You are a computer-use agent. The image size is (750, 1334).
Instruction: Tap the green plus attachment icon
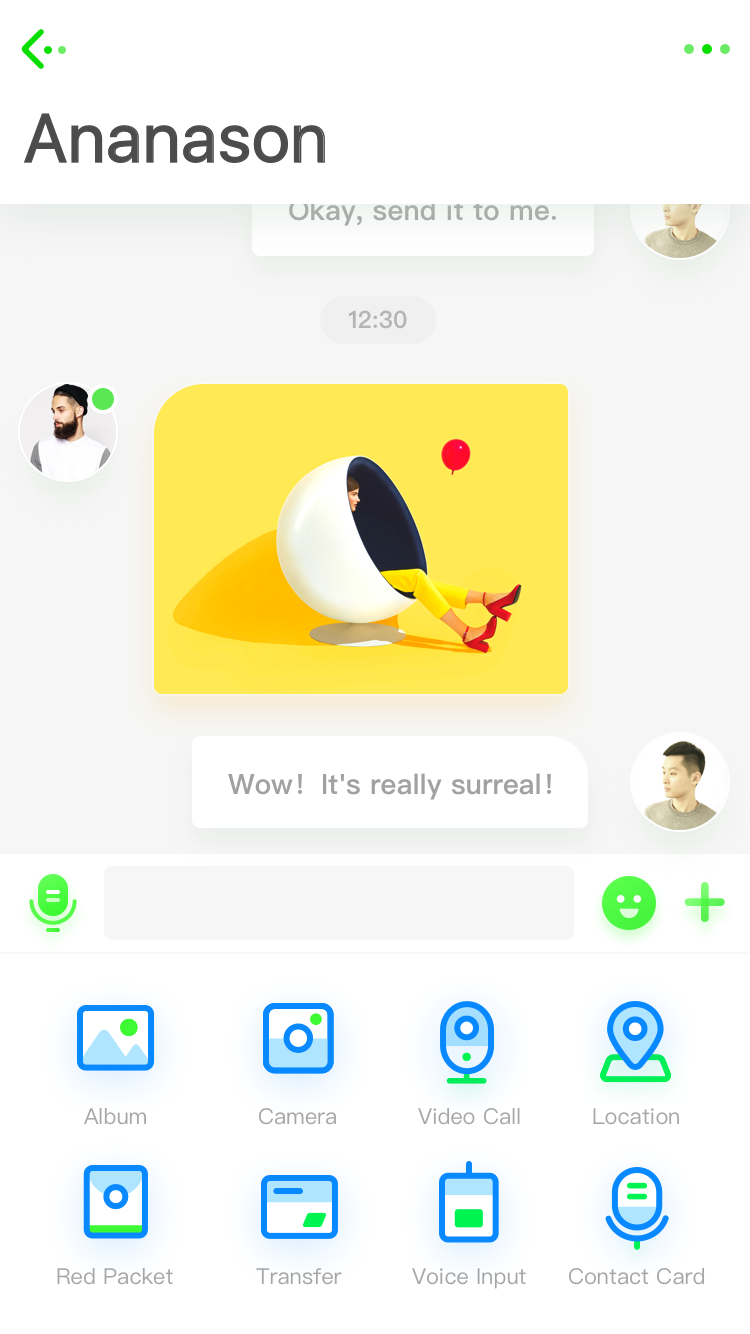click(705, 903)
